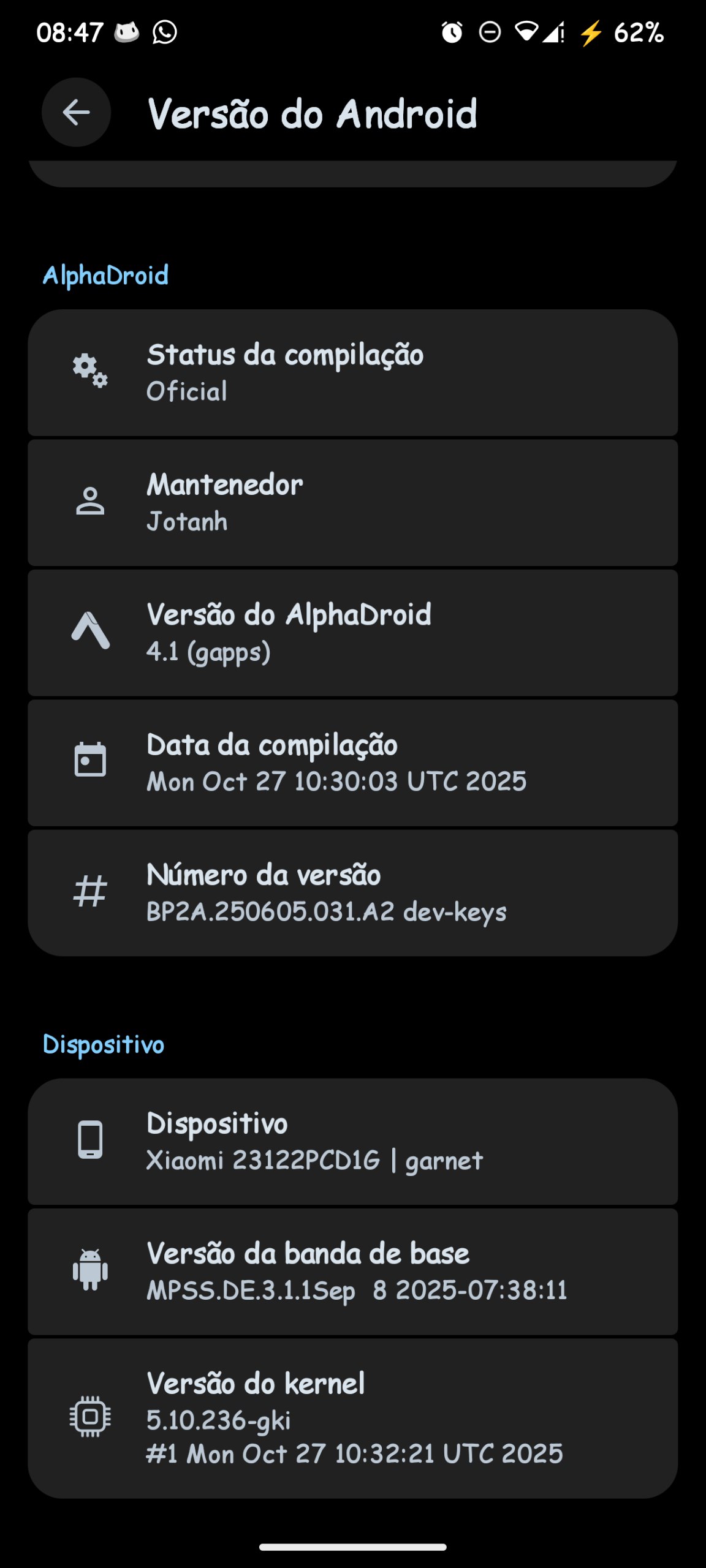
Task: Select the Mantenedor row showing Jotanh
Action: (x=353, y=501)
